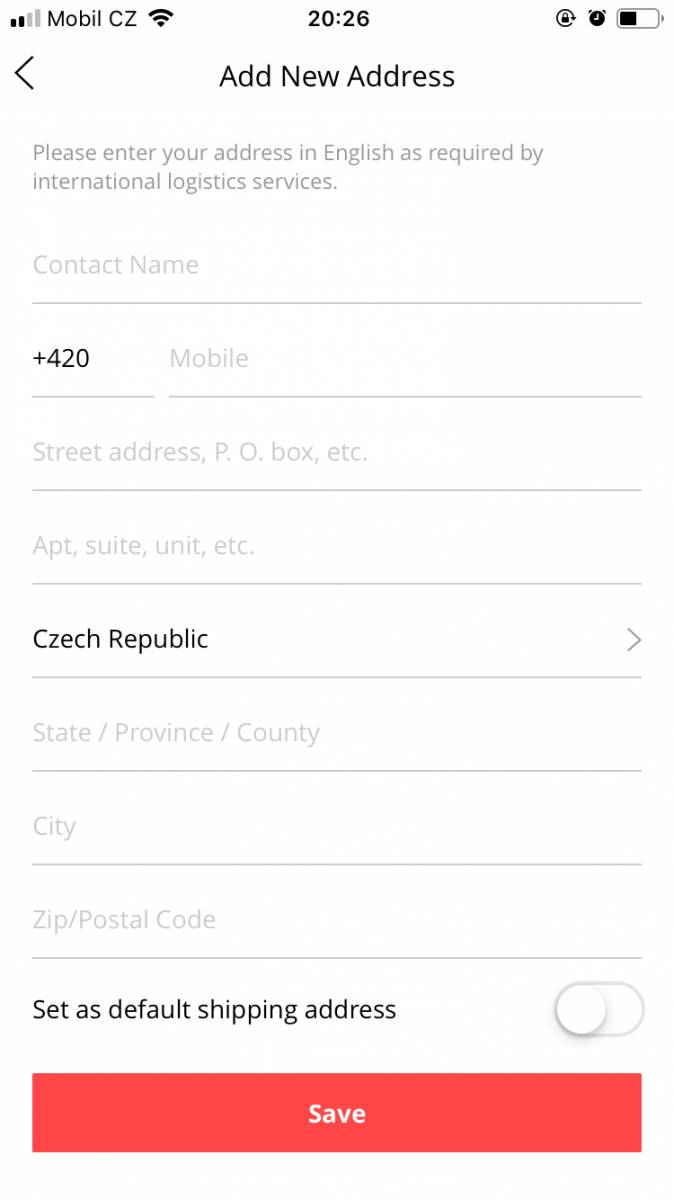Select the Street address field
This screenshot has height=1200, width=674.
point(337,452)
